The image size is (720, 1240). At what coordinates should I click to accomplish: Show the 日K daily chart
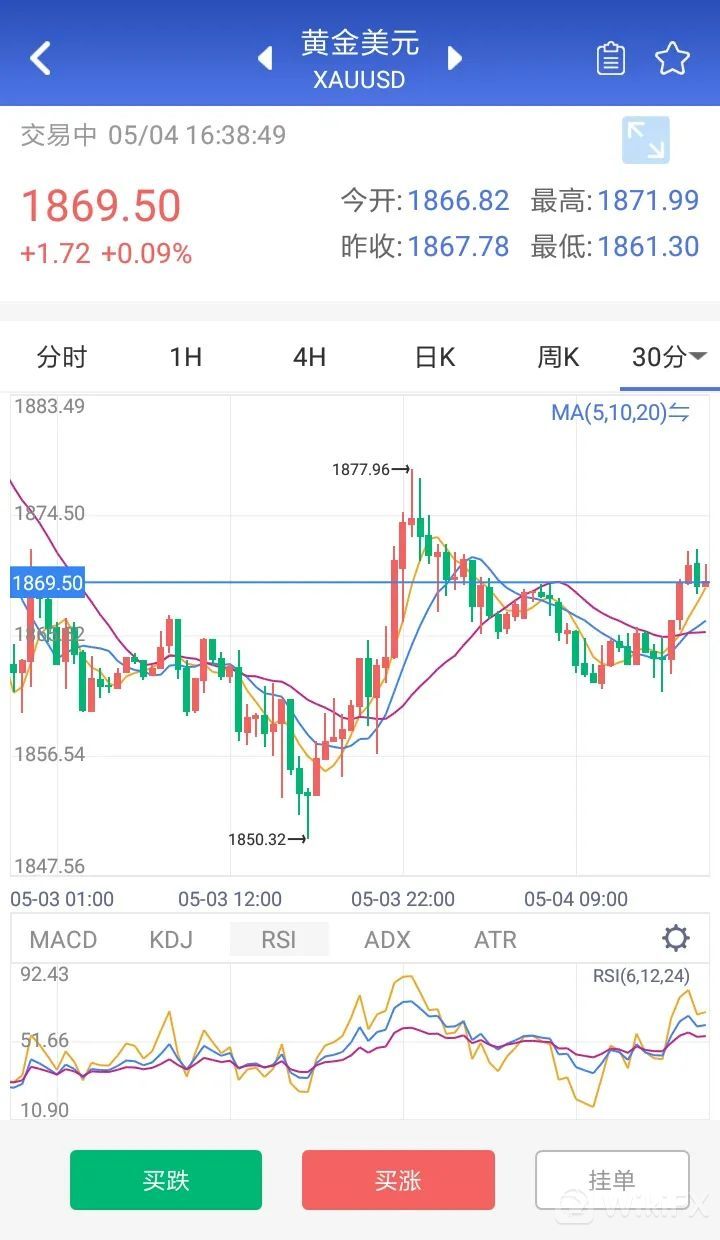point(435,357)
